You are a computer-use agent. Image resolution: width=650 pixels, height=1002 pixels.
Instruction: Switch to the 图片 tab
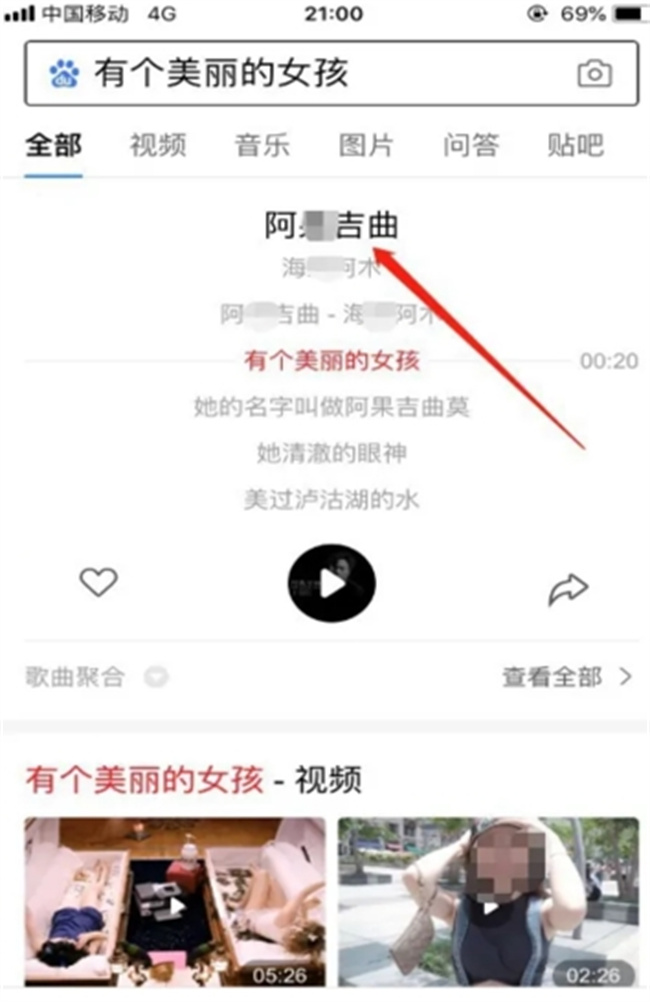366,145
